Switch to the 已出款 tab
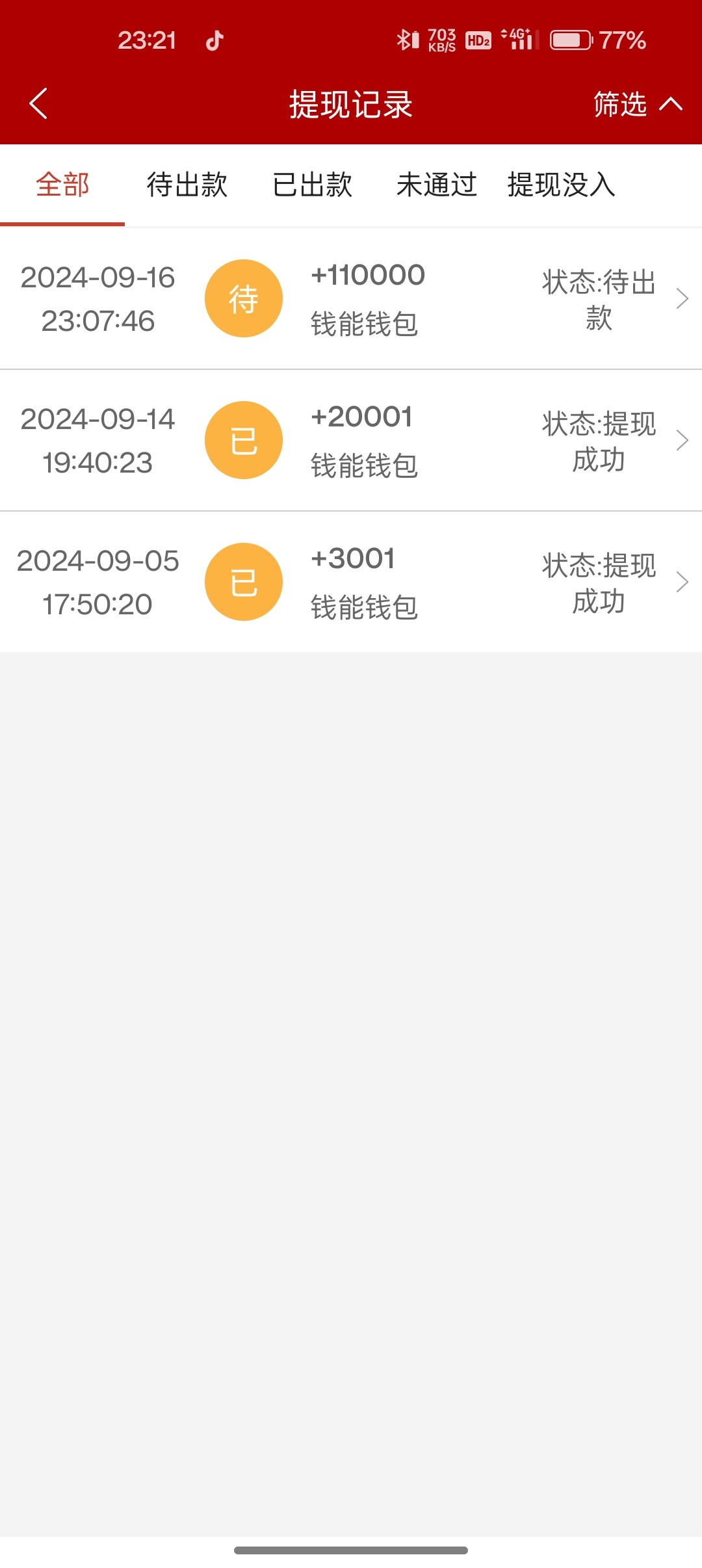702x1568 pixels. [312, 185]
